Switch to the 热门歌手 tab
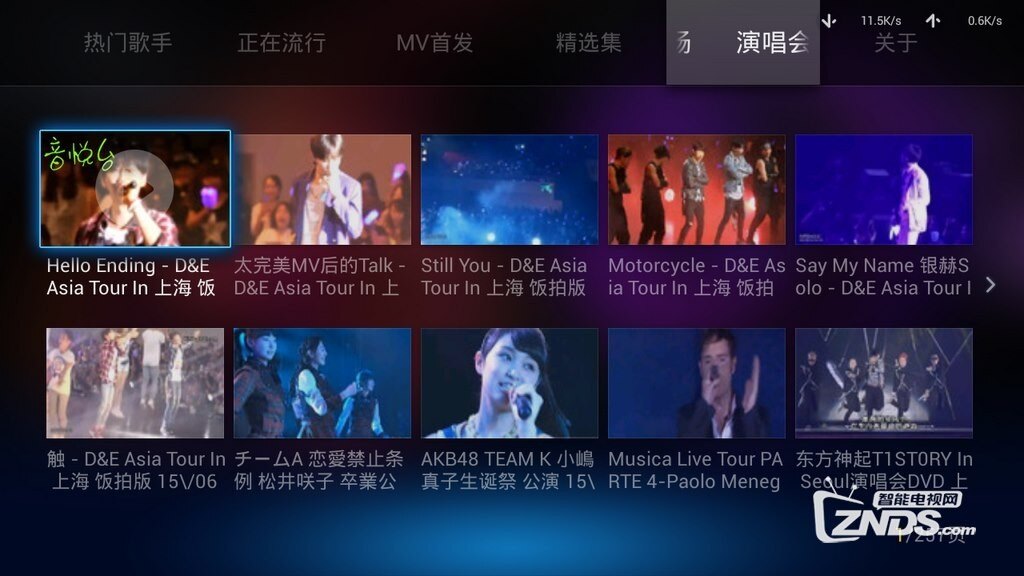This screenshot has height=576, width=1024. point(128,43)
